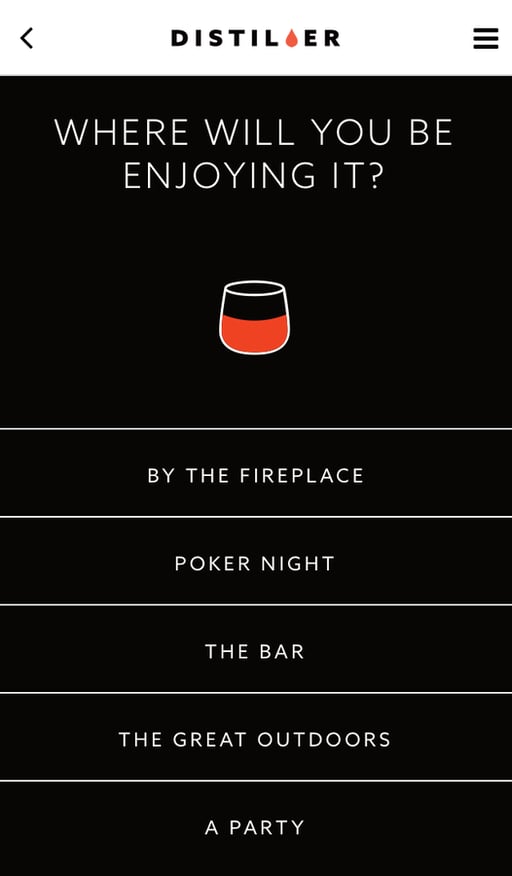This screenshot has width=512, height=876.
Task: Open the hamburger menu
Action: [486, 39]
